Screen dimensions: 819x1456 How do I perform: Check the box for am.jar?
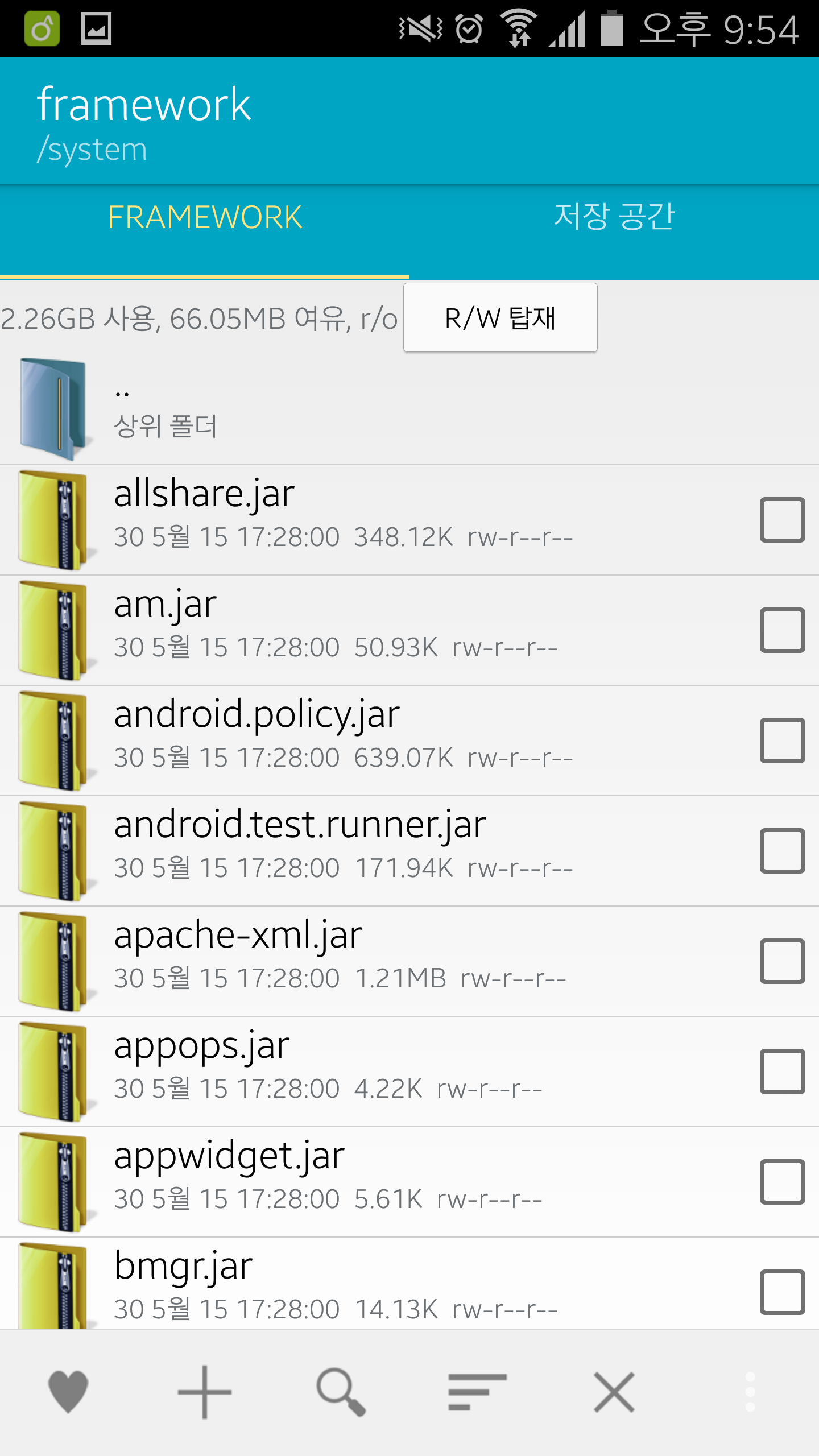point(782,630)
